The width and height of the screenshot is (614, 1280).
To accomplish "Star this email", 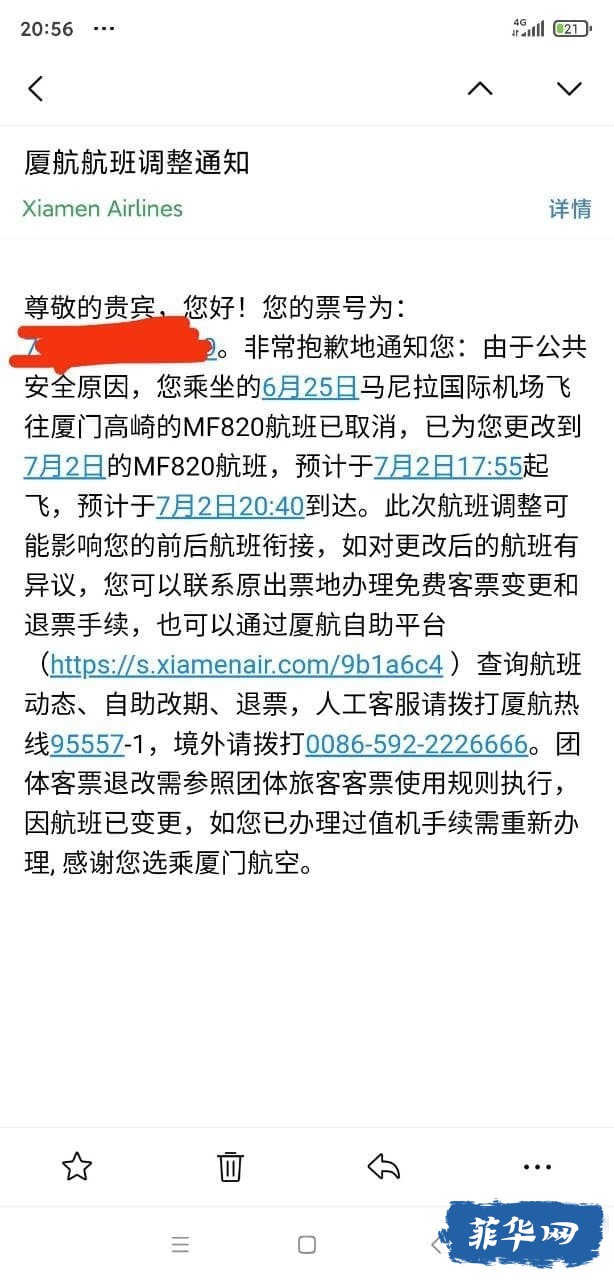I will [77, 1166].
